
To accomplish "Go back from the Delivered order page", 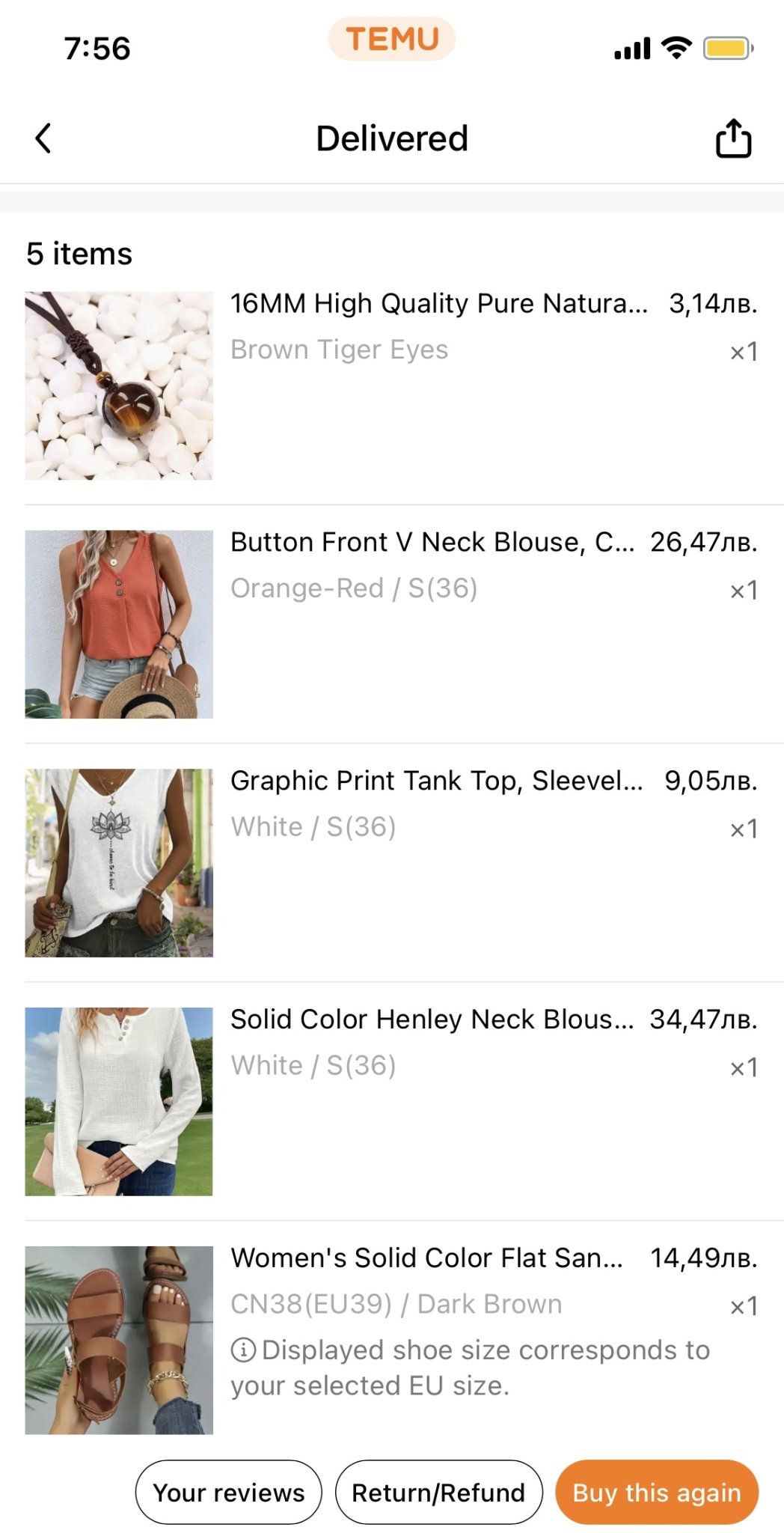I will [44, 138].
